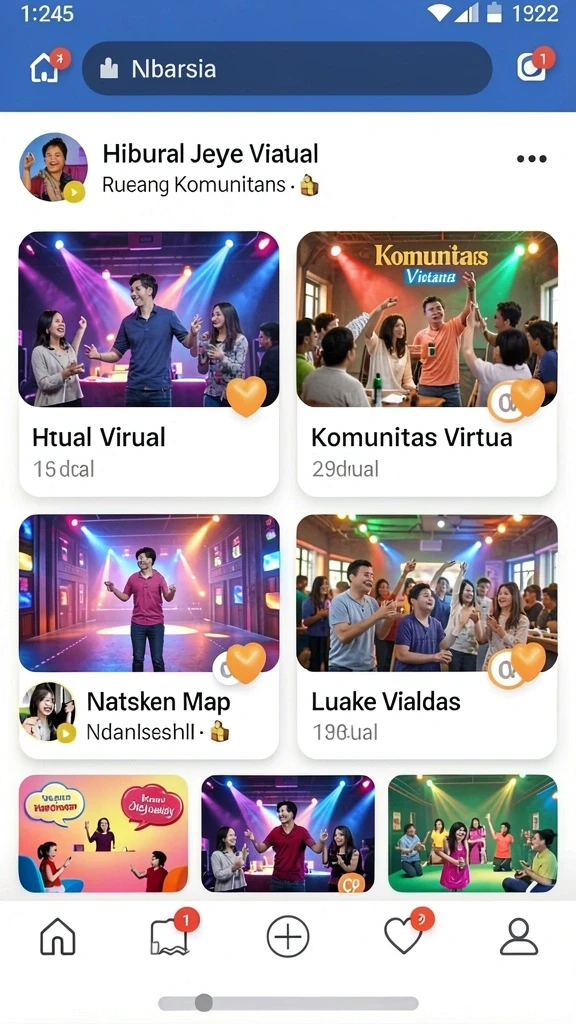Open the three-dot menu beside Hibural Jeye Viaual
The height and width of the screenshot is (1024, 576).
pos(531,159)
